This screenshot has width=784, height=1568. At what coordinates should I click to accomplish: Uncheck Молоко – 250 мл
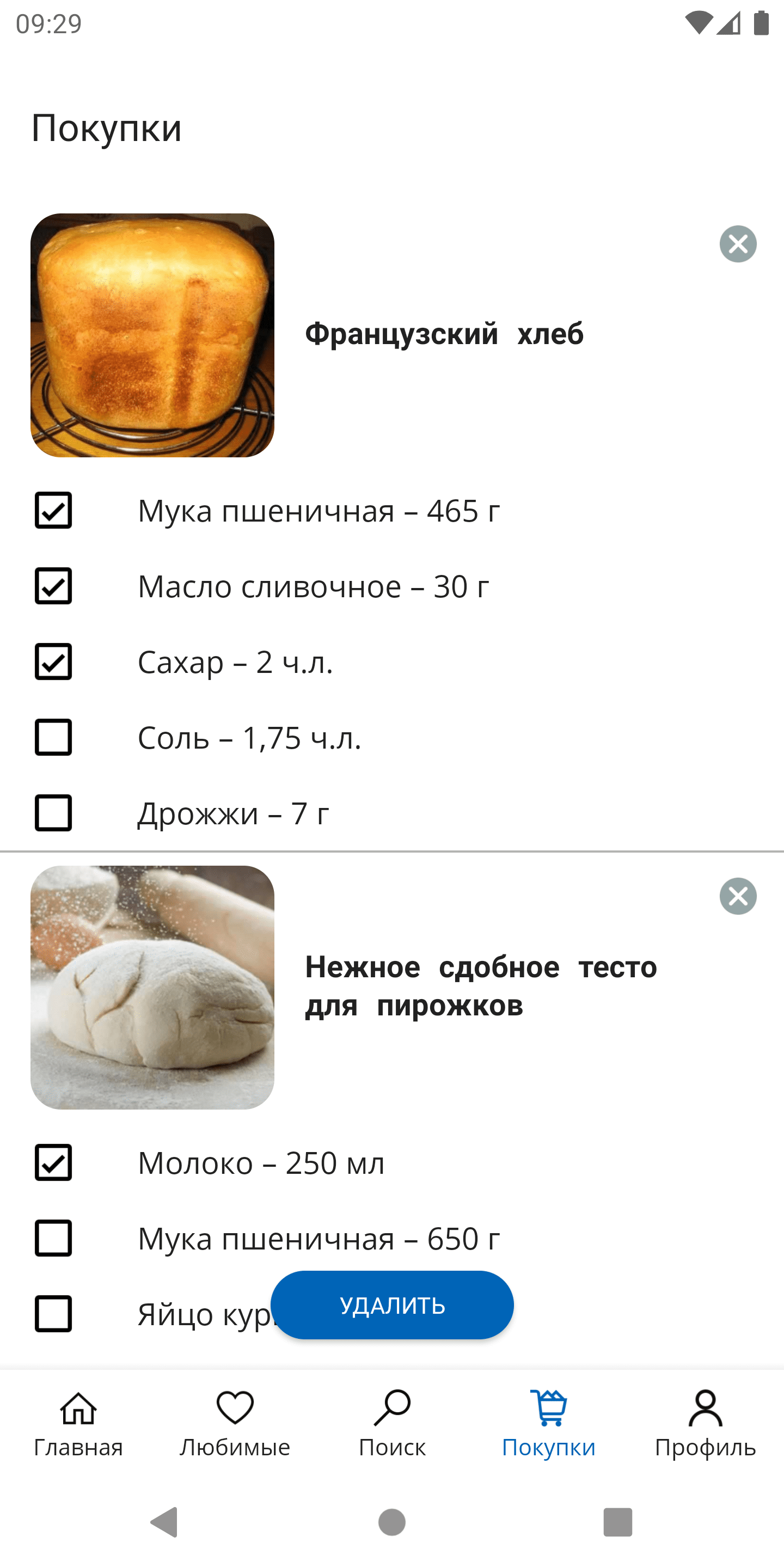click(53, 1162)
